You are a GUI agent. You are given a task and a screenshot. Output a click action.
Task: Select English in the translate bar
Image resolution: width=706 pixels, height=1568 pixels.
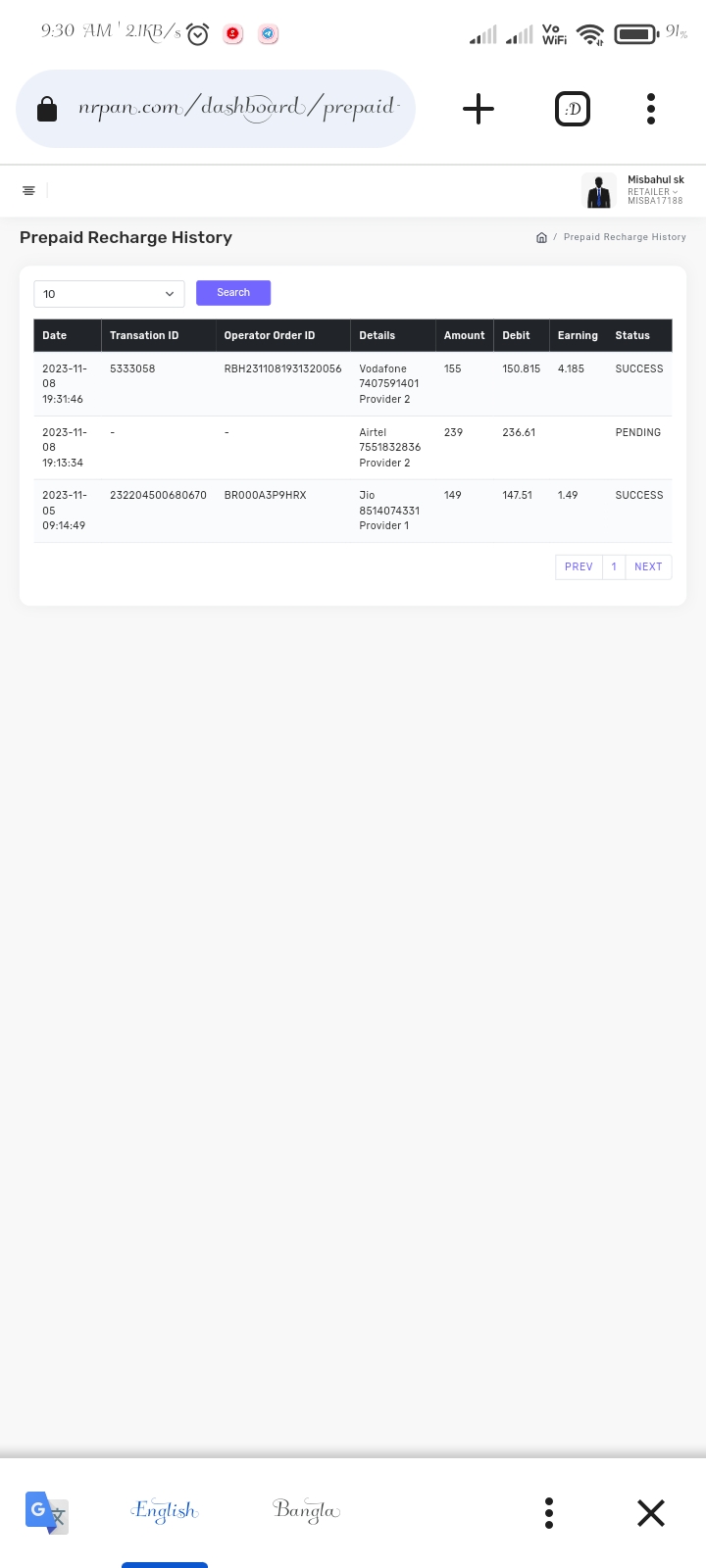(165, 1510)
